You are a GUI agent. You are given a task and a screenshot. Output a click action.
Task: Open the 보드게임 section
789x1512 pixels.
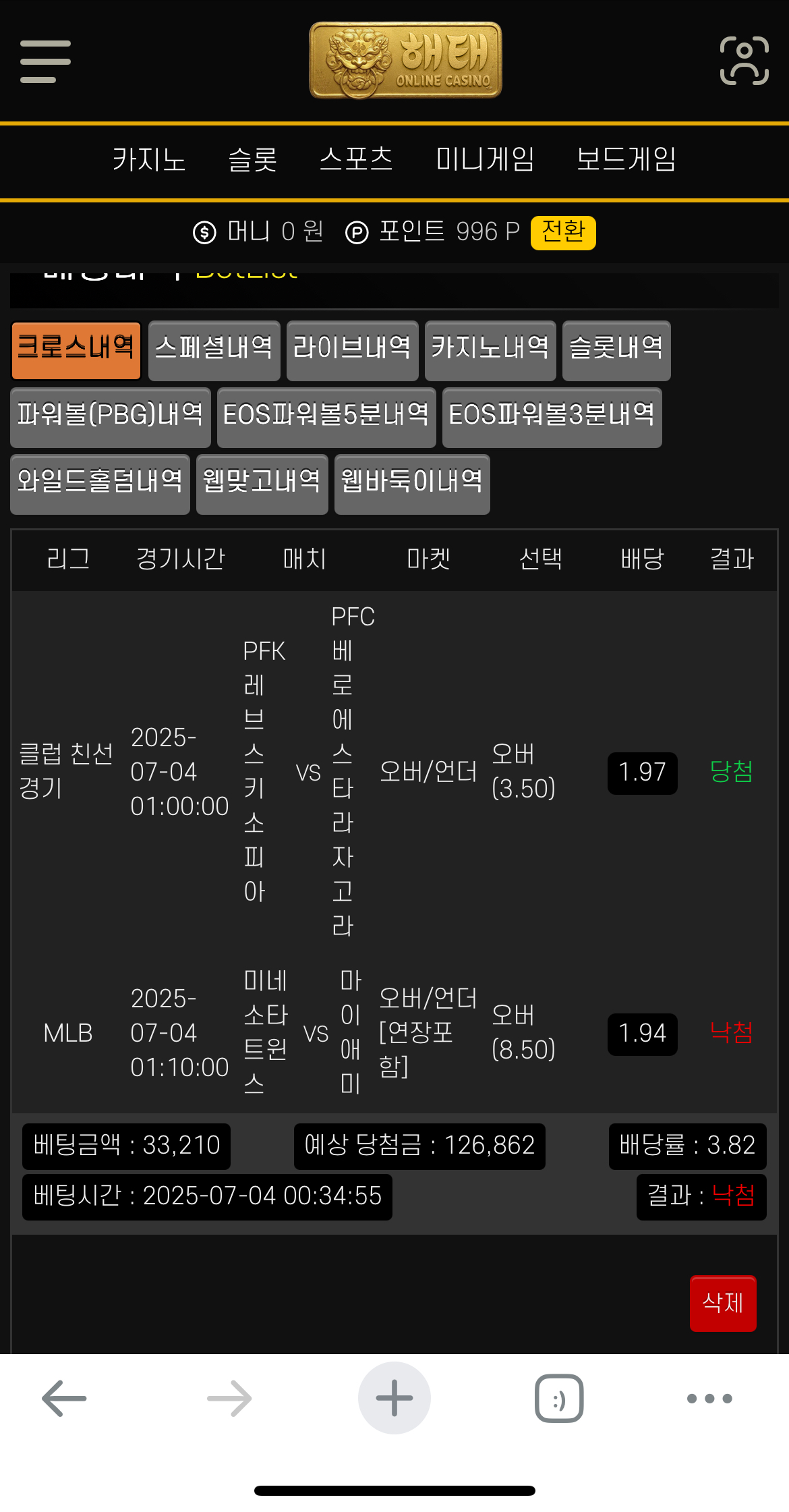coord(626,160)
